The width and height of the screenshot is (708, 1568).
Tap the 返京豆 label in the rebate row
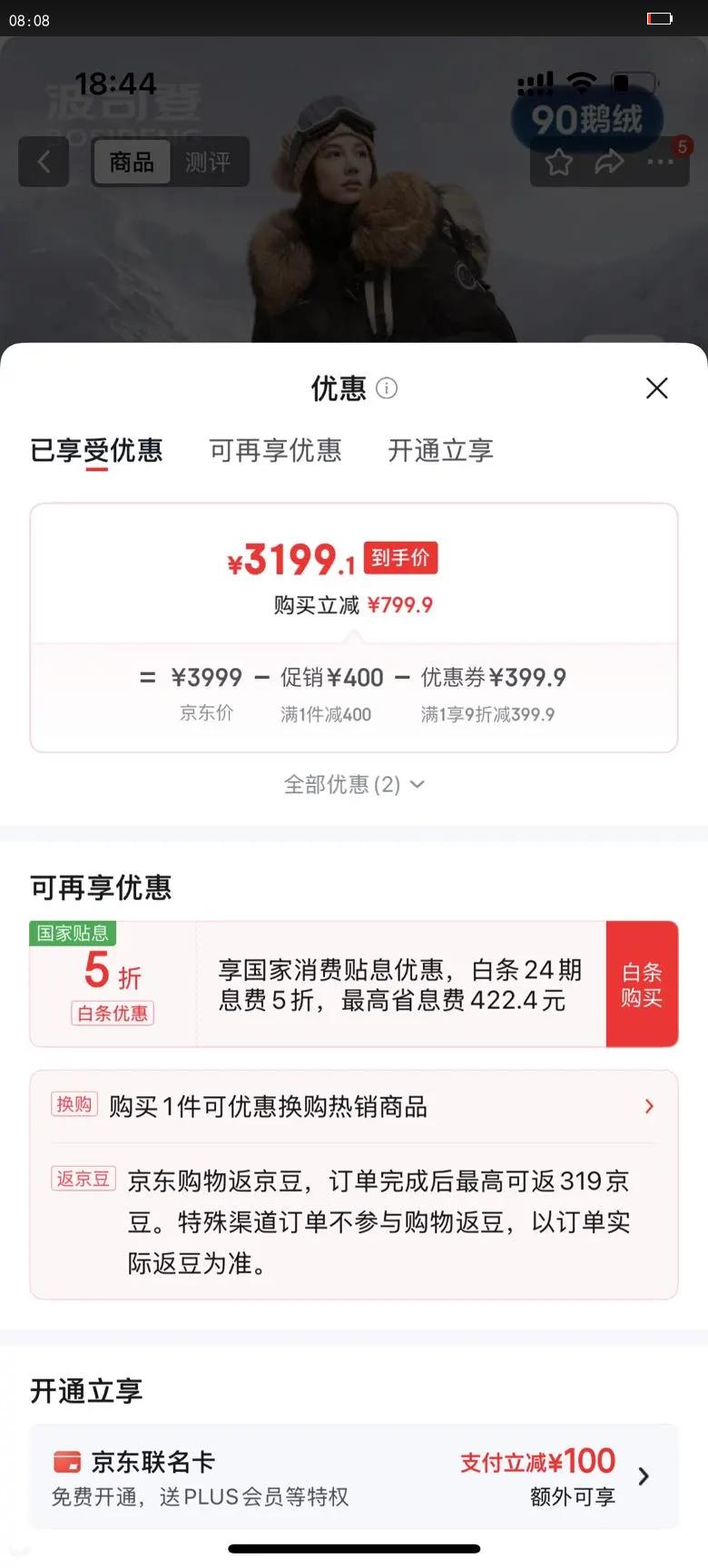(x=83, y=1179)
